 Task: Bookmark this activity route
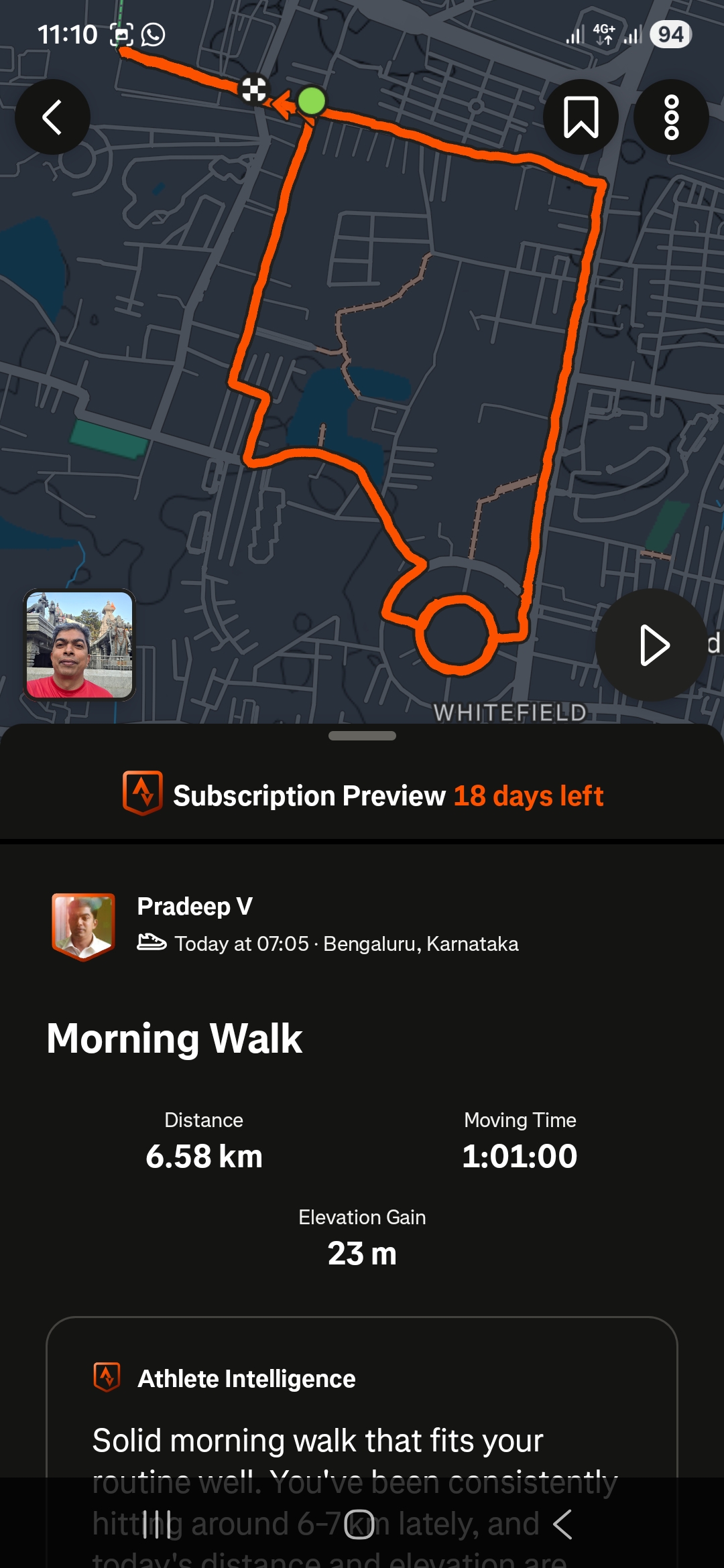pos(581,117)
